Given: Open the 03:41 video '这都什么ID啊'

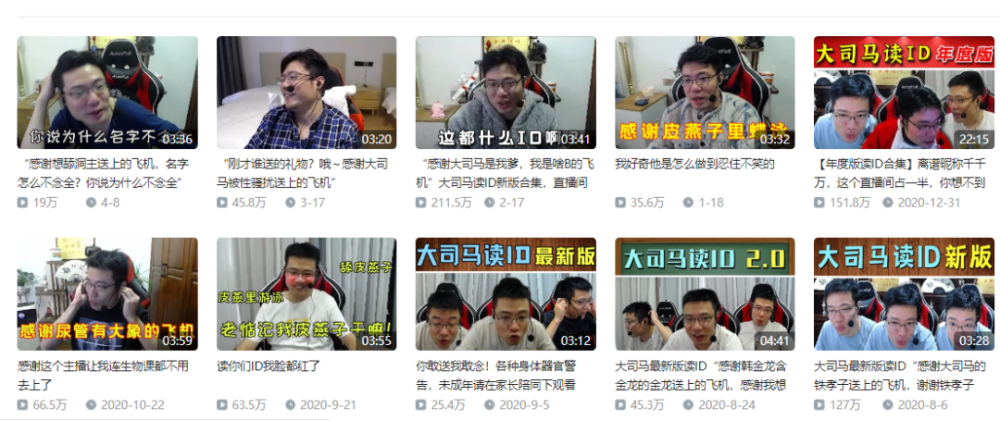Looking at the screenshot, I should pyautogui.click(x=505, y=93).
